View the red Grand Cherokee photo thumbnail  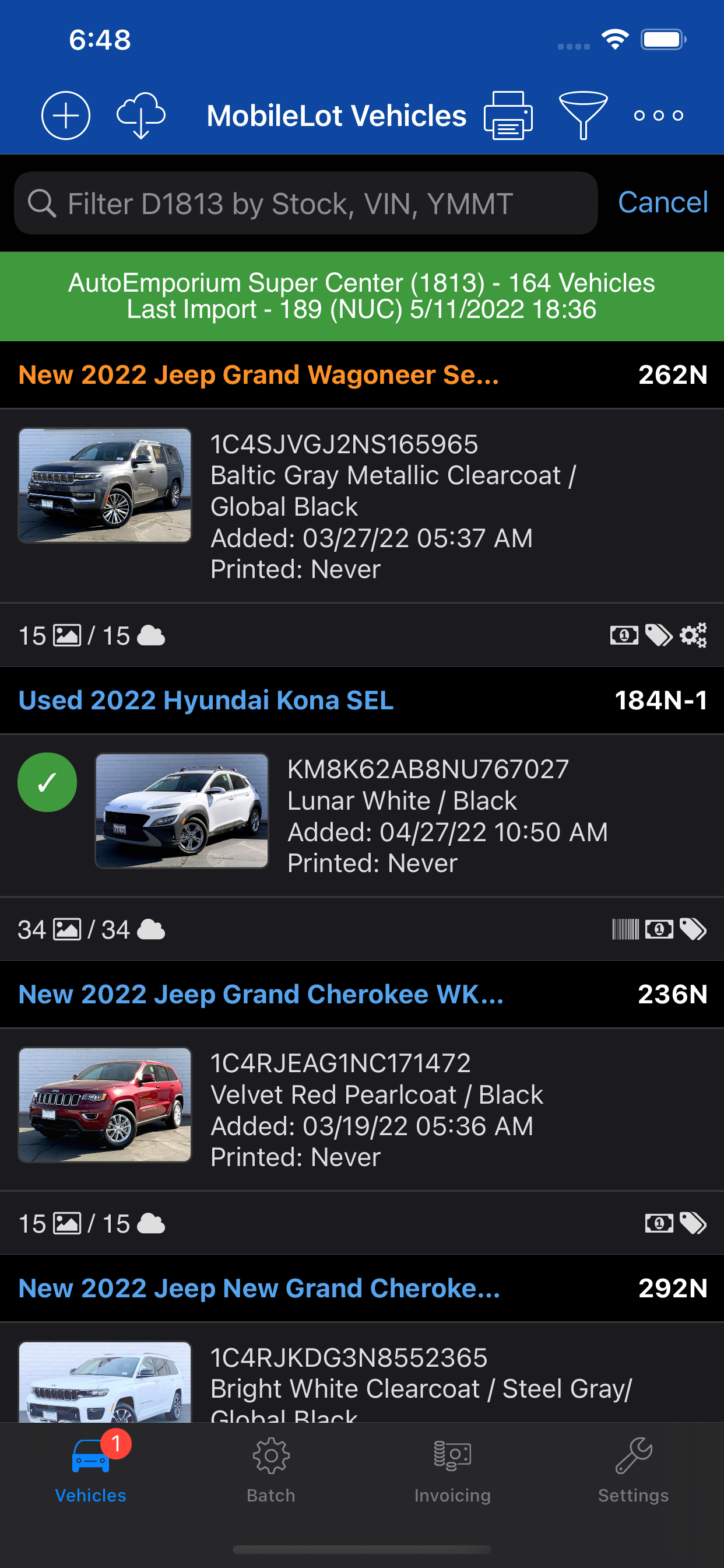click(106, 1104)
